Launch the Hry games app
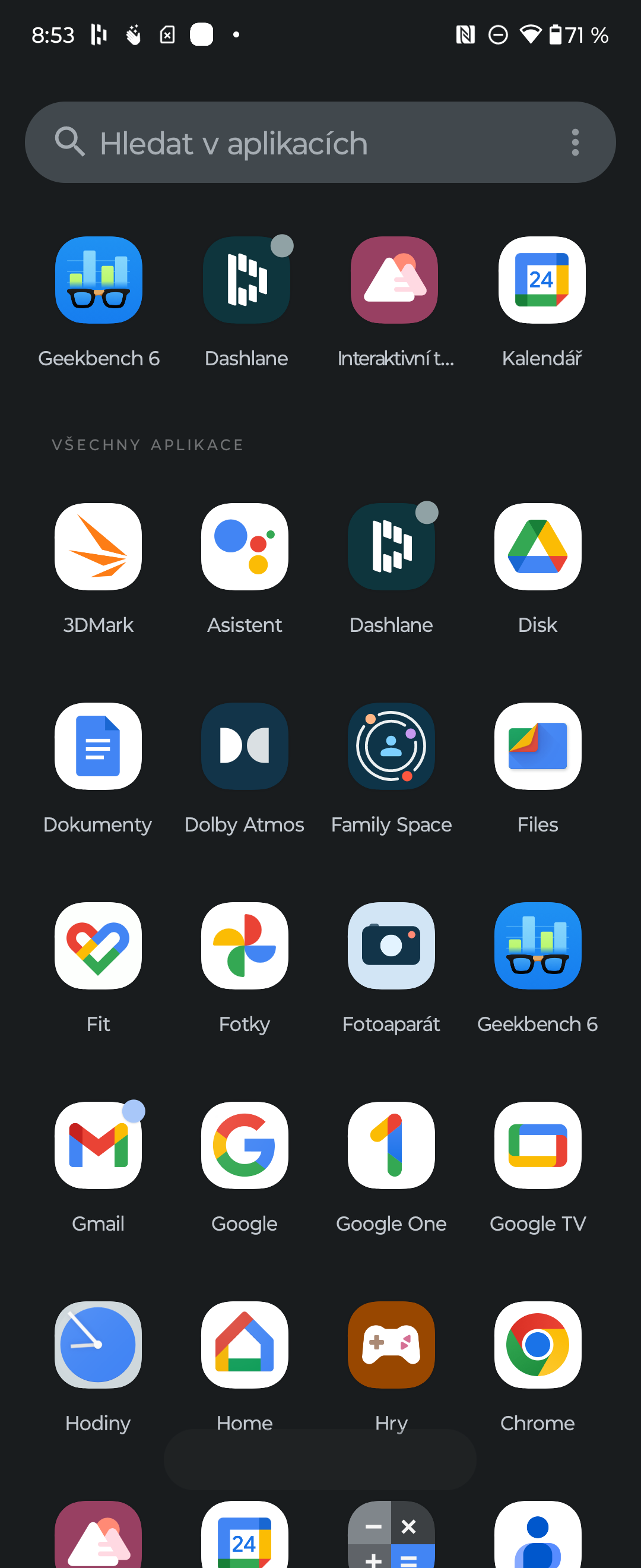Image resolution: width=641 pixels, height=1568 pixels. pyautogui.click(x=391, y=1345)
